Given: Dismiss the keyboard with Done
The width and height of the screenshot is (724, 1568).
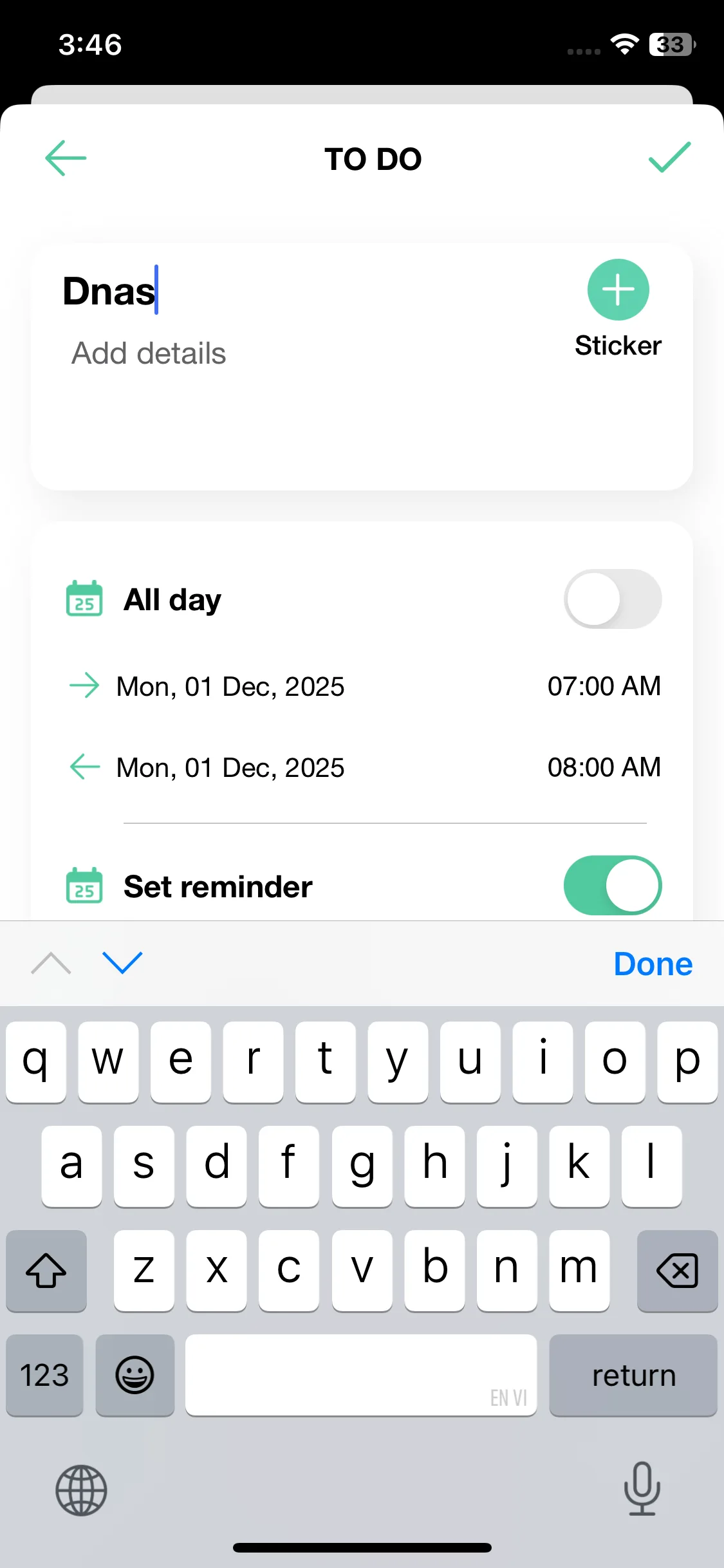Looking at the screenshot, I should pyautogui.click(x=653, y=964).
